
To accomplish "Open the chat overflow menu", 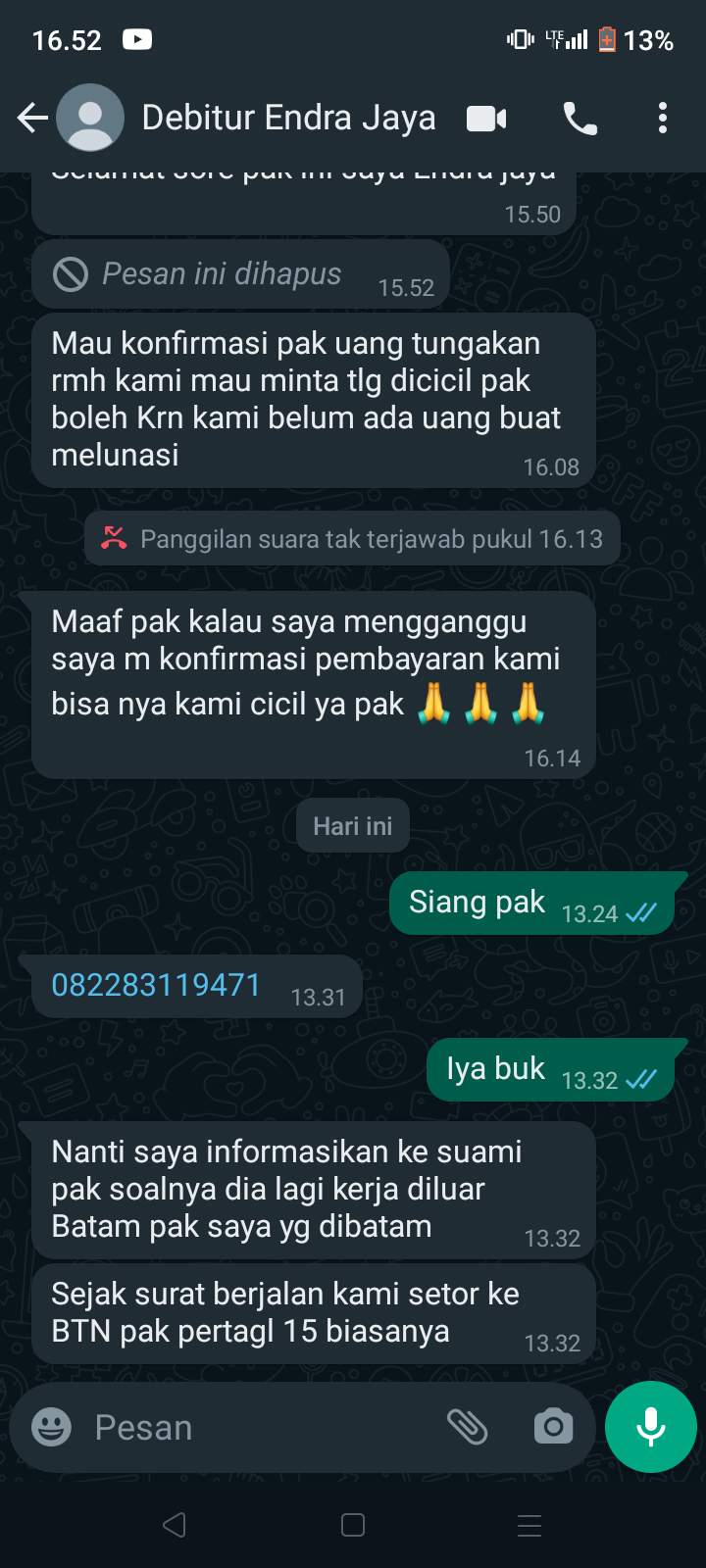I will [x=663, y=119].
